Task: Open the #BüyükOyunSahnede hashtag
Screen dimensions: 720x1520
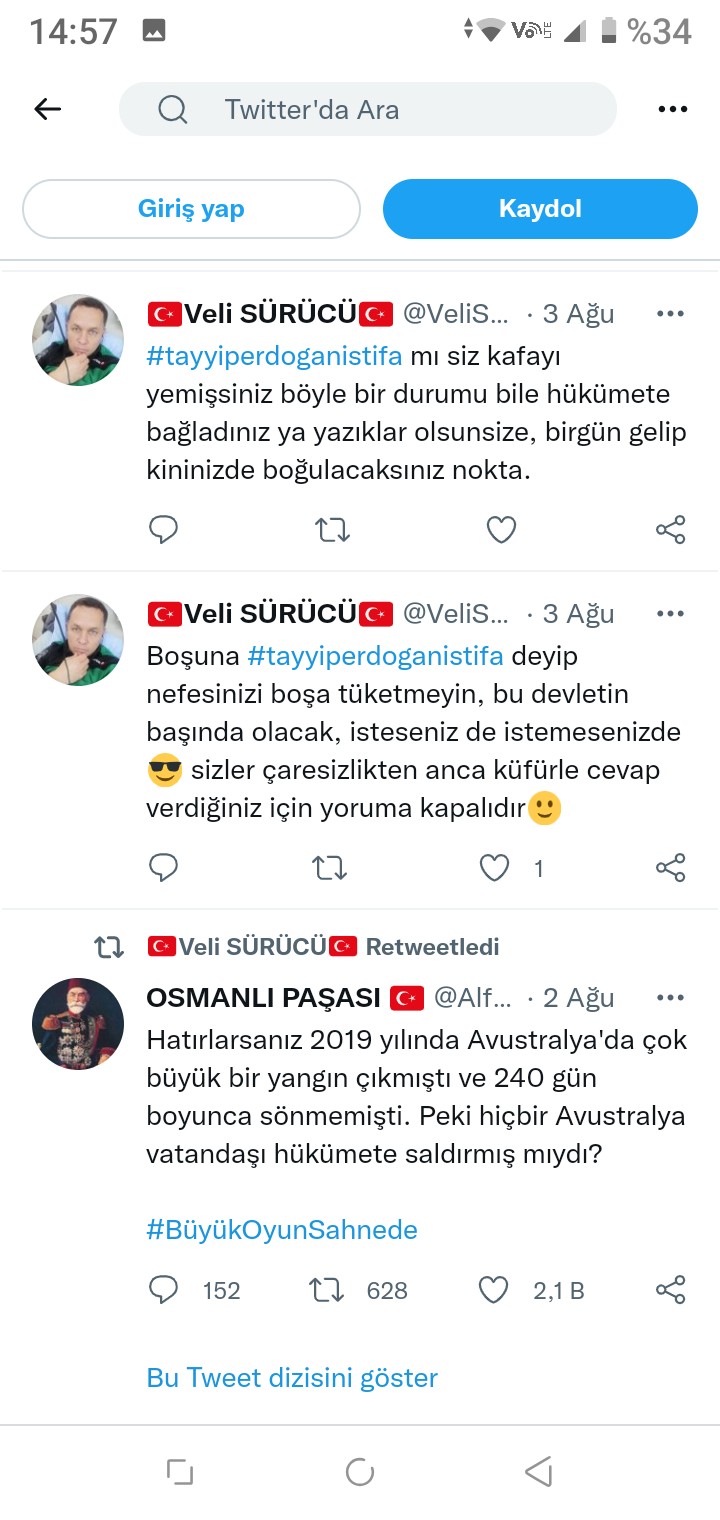Action: coord(282,1229)
